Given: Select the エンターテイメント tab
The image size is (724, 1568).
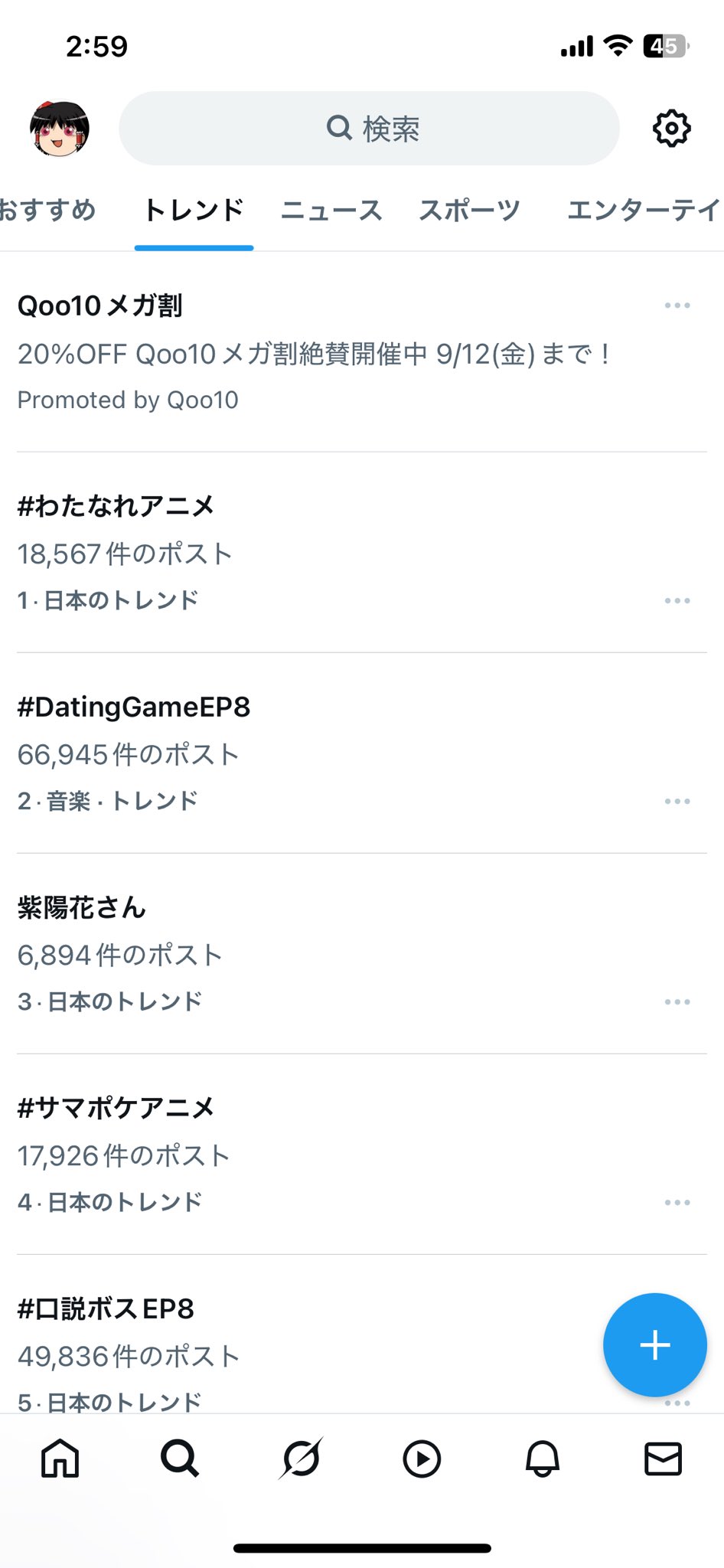Looking at the screenshot, I should coord(644,210).
